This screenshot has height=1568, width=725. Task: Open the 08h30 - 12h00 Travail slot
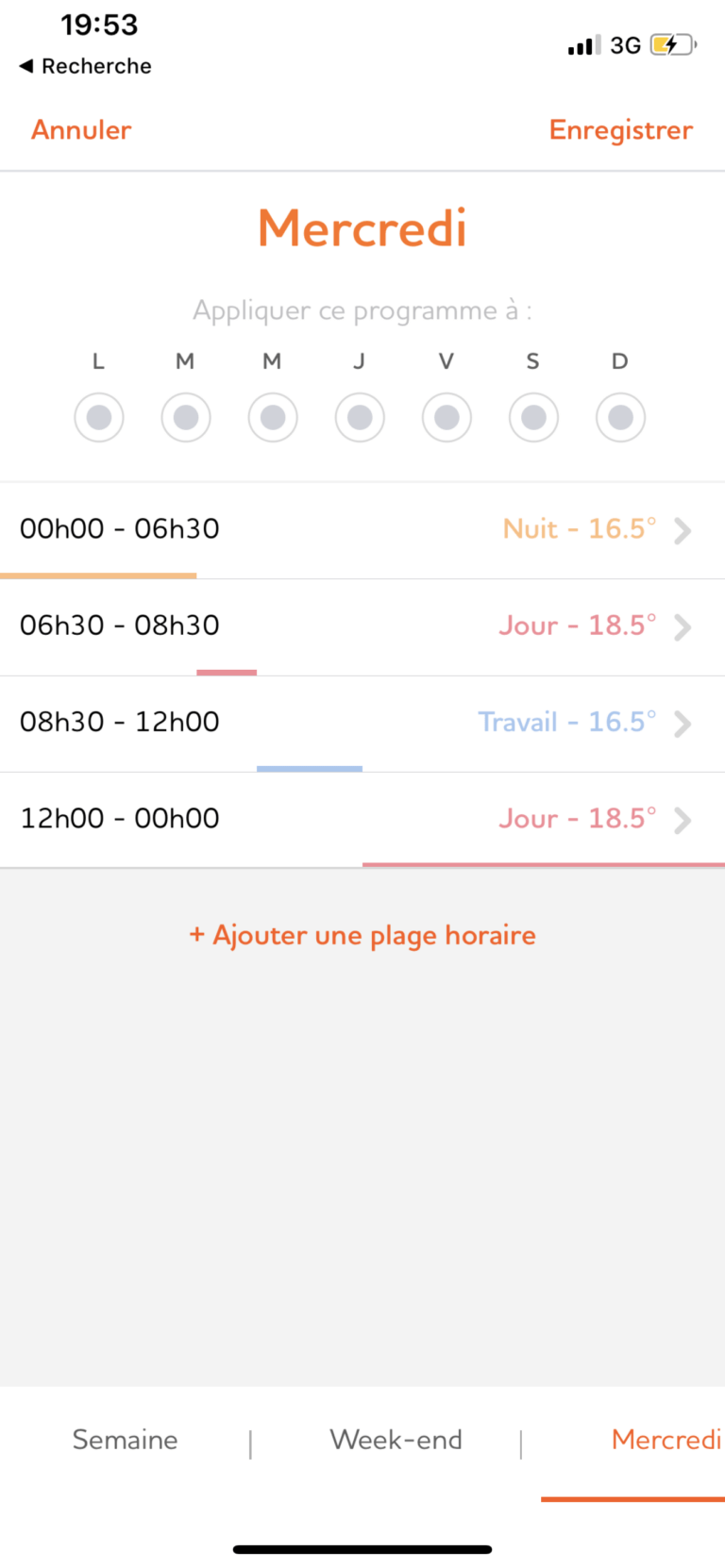362,723
